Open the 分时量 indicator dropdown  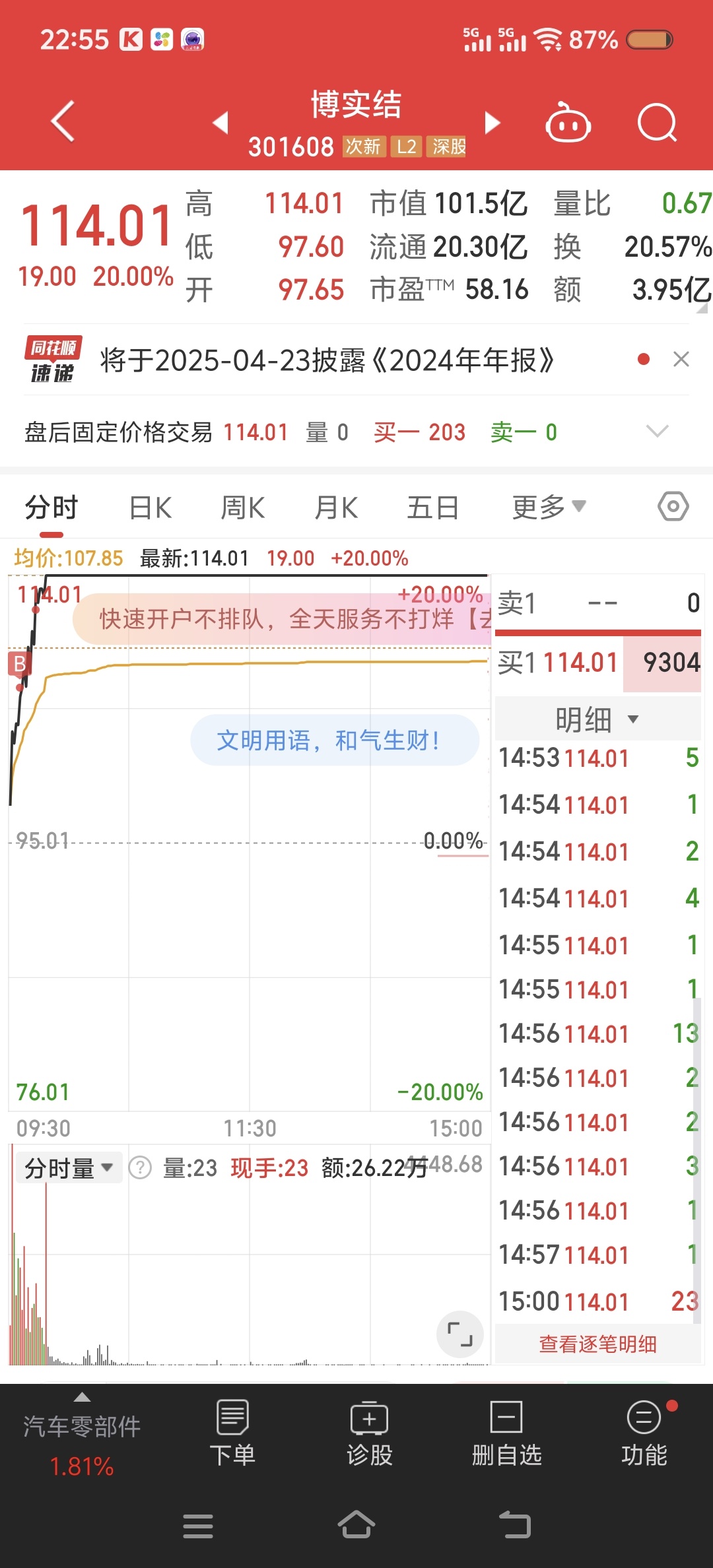pyautogui.click(x=69, y=1168)
